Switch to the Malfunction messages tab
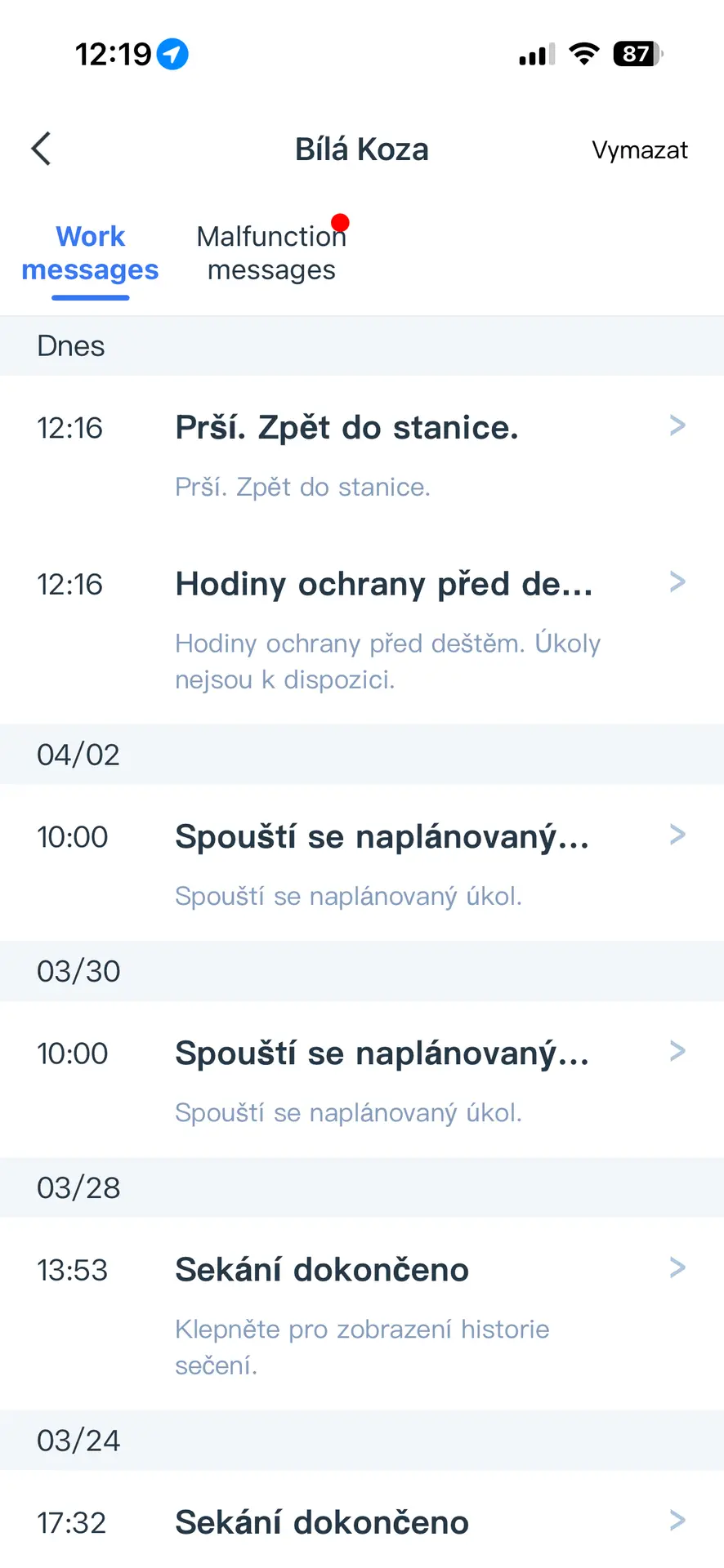Image resolution: width=724 pixels, height=1568 pixels. [x=271, y=253]
